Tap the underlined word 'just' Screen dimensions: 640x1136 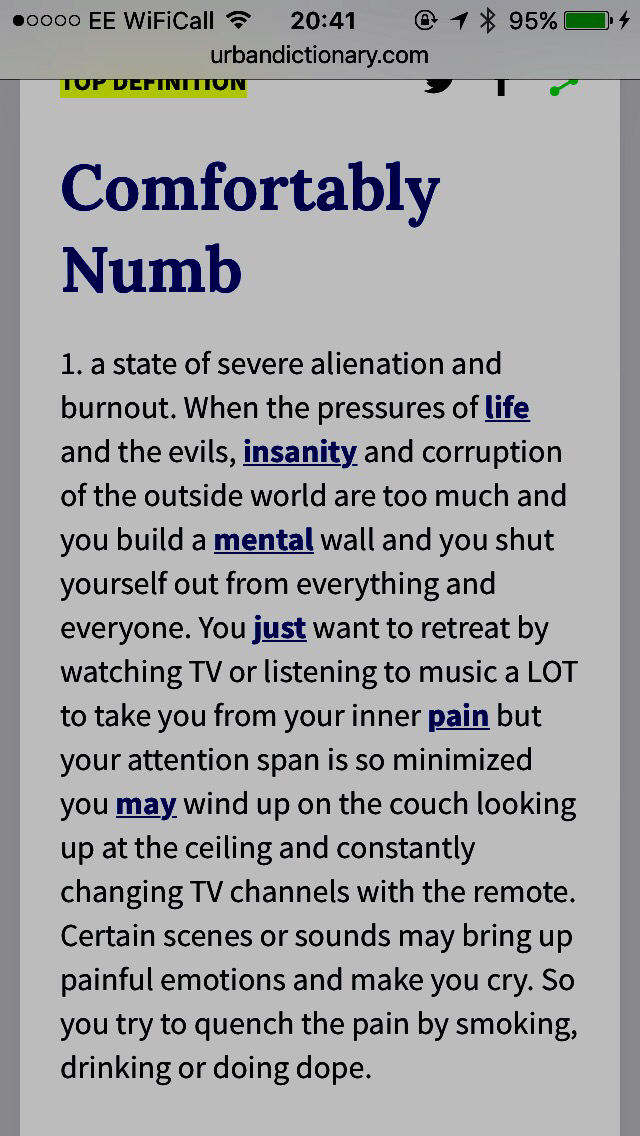click(279, 628)
